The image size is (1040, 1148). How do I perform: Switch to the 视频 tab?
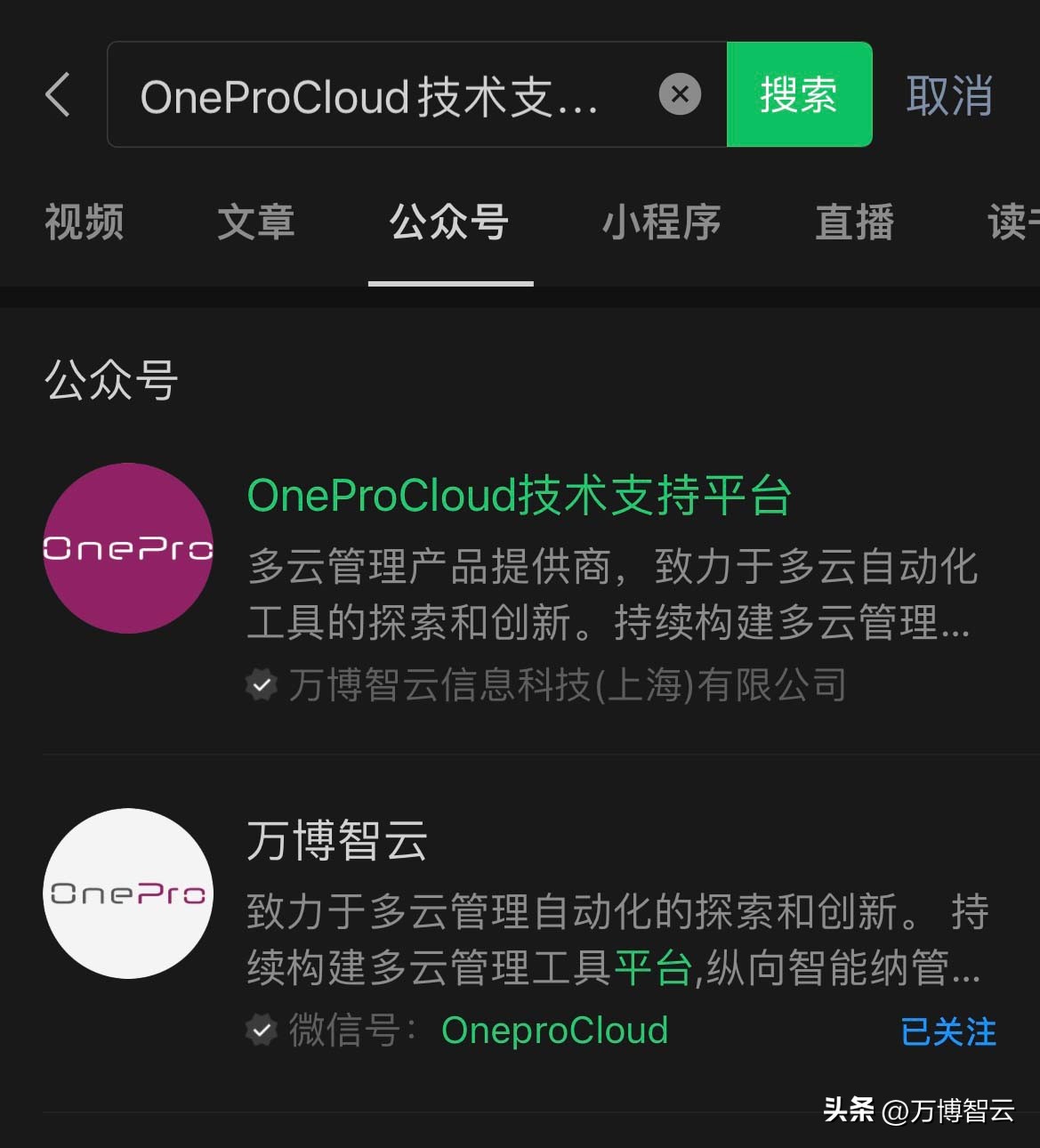coord(84,222)
